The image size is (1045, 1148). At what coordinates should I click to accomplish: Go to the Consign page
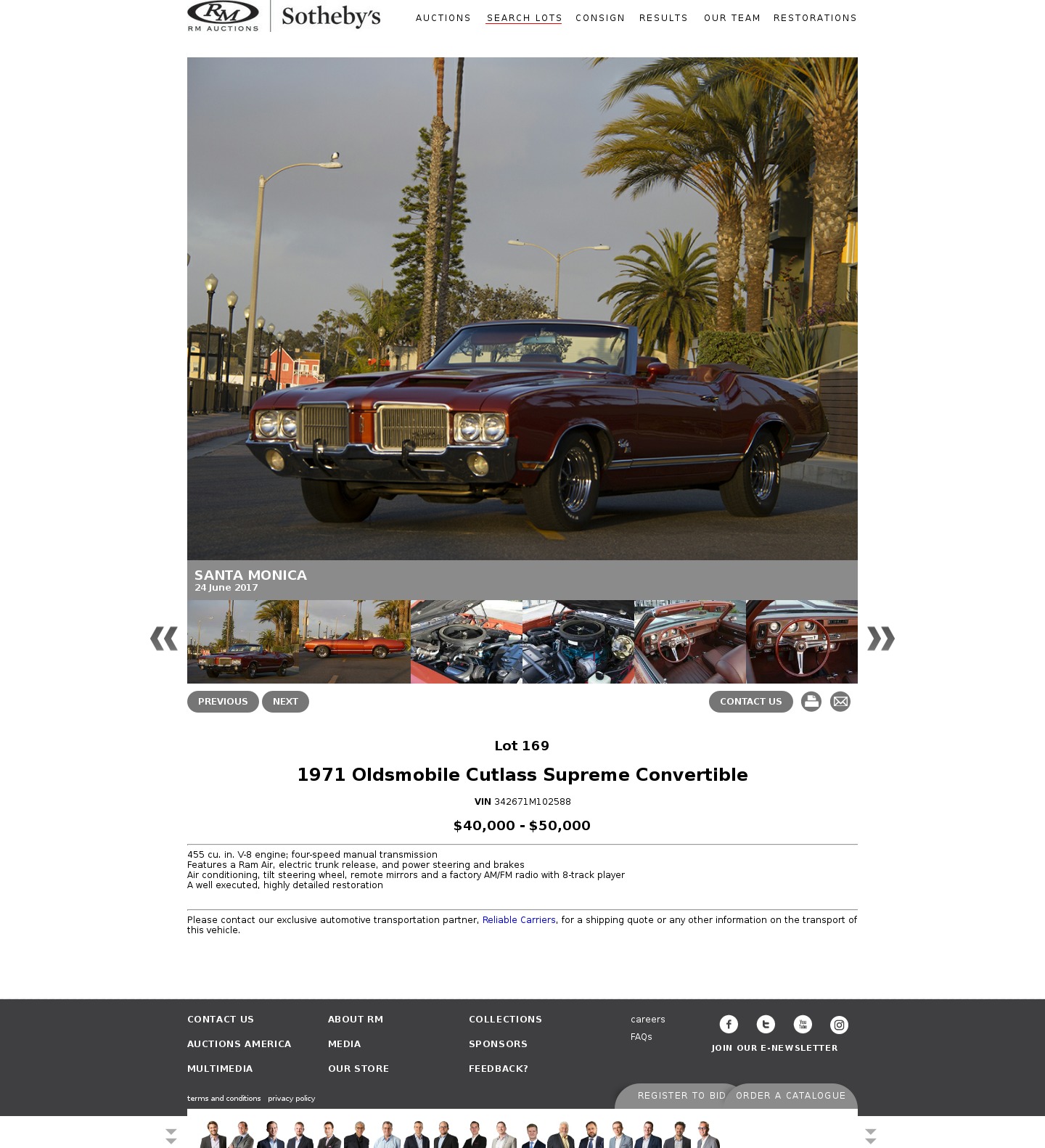pyautogui.click(x=599, y=18)
